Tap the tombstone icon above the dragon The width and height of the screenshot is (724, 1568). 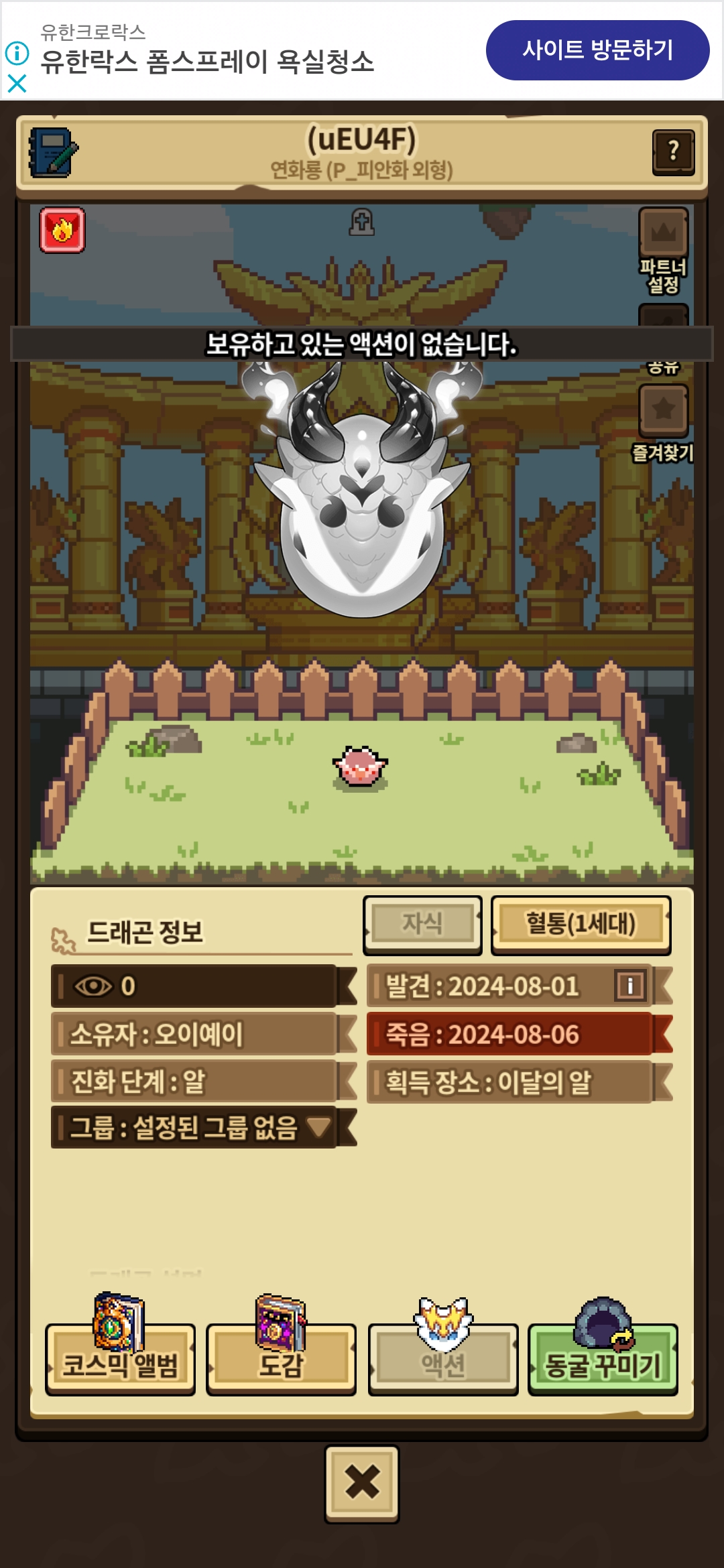pos(361,222)
